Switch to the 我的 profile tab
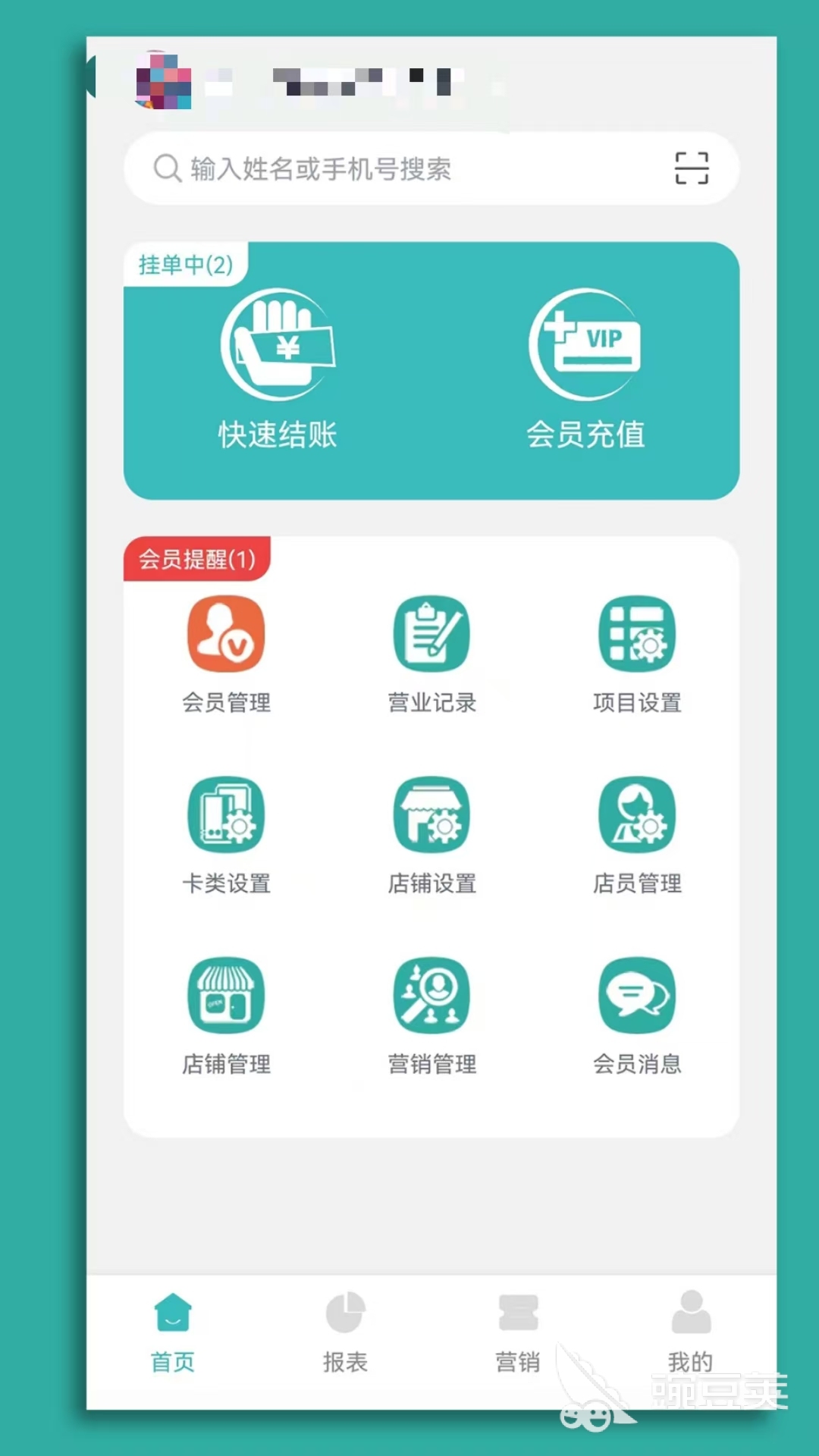This screenshot has height=1456, width=819. [x=690, y=1332]
